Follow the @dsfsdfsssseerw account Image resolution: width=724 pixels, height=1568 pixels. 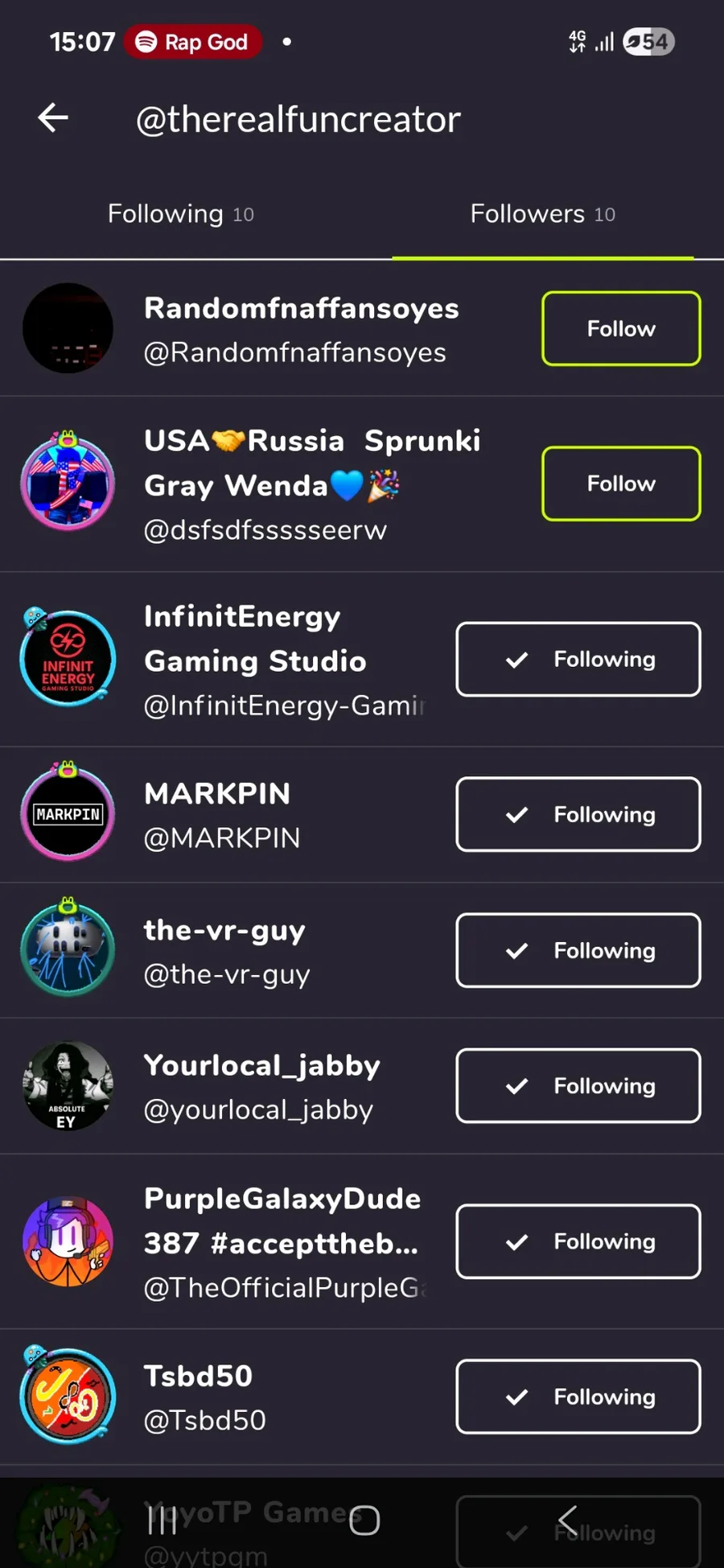coord(620,484)
